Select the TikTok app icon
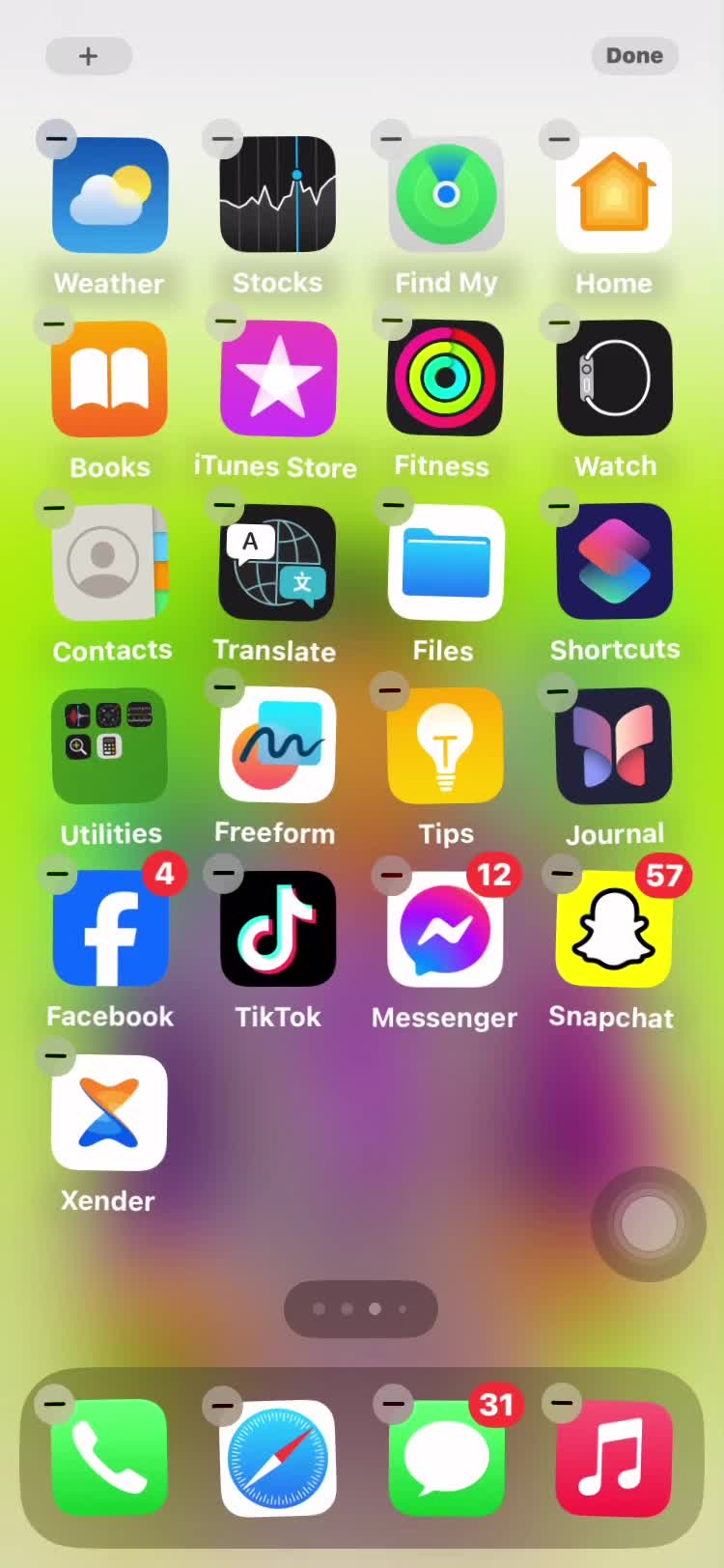 278,929
